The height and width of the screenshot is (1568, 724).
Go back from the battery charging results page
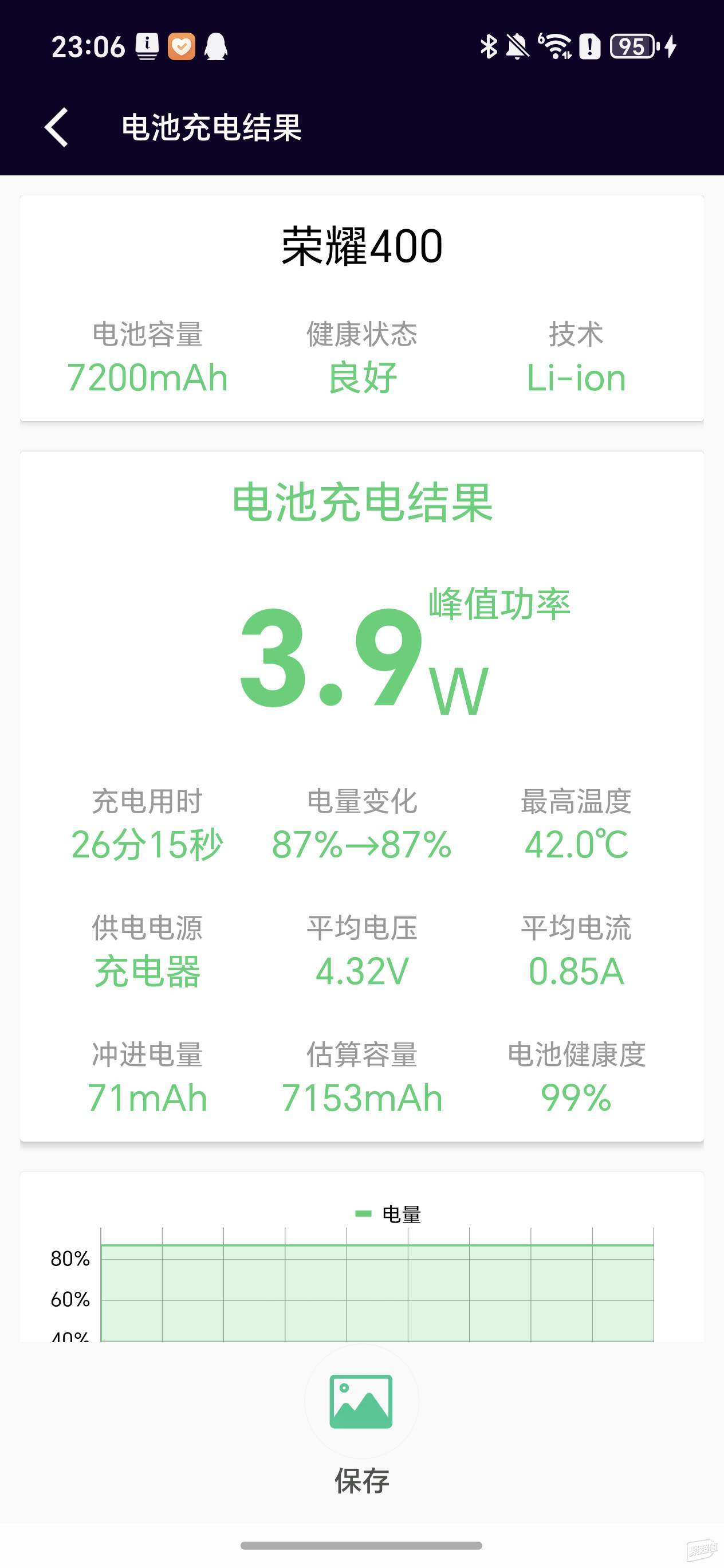(57, 128)
